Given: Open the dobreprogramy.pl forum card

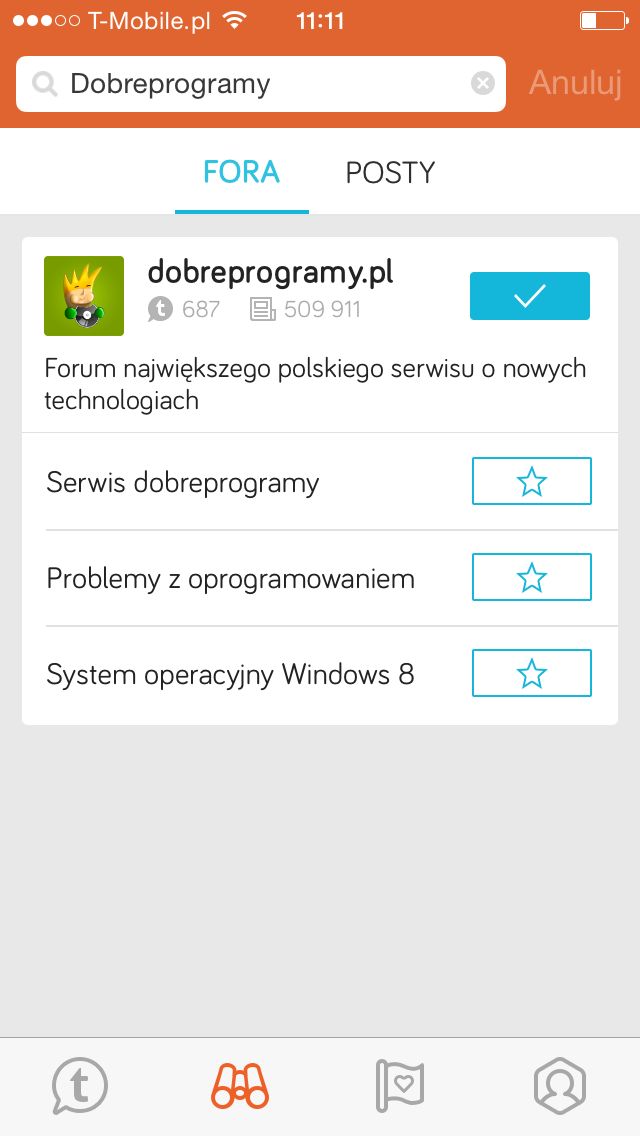Looking at the screenshot, I should pos(320,335).
